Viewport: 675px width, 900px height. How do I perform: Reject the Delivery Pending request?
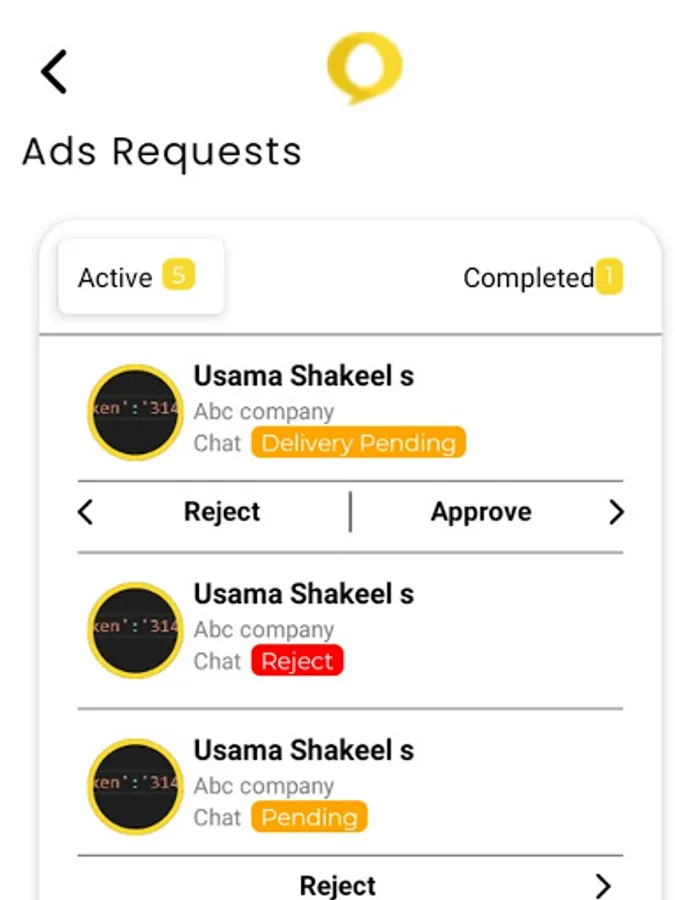click(x=222, y=511)
